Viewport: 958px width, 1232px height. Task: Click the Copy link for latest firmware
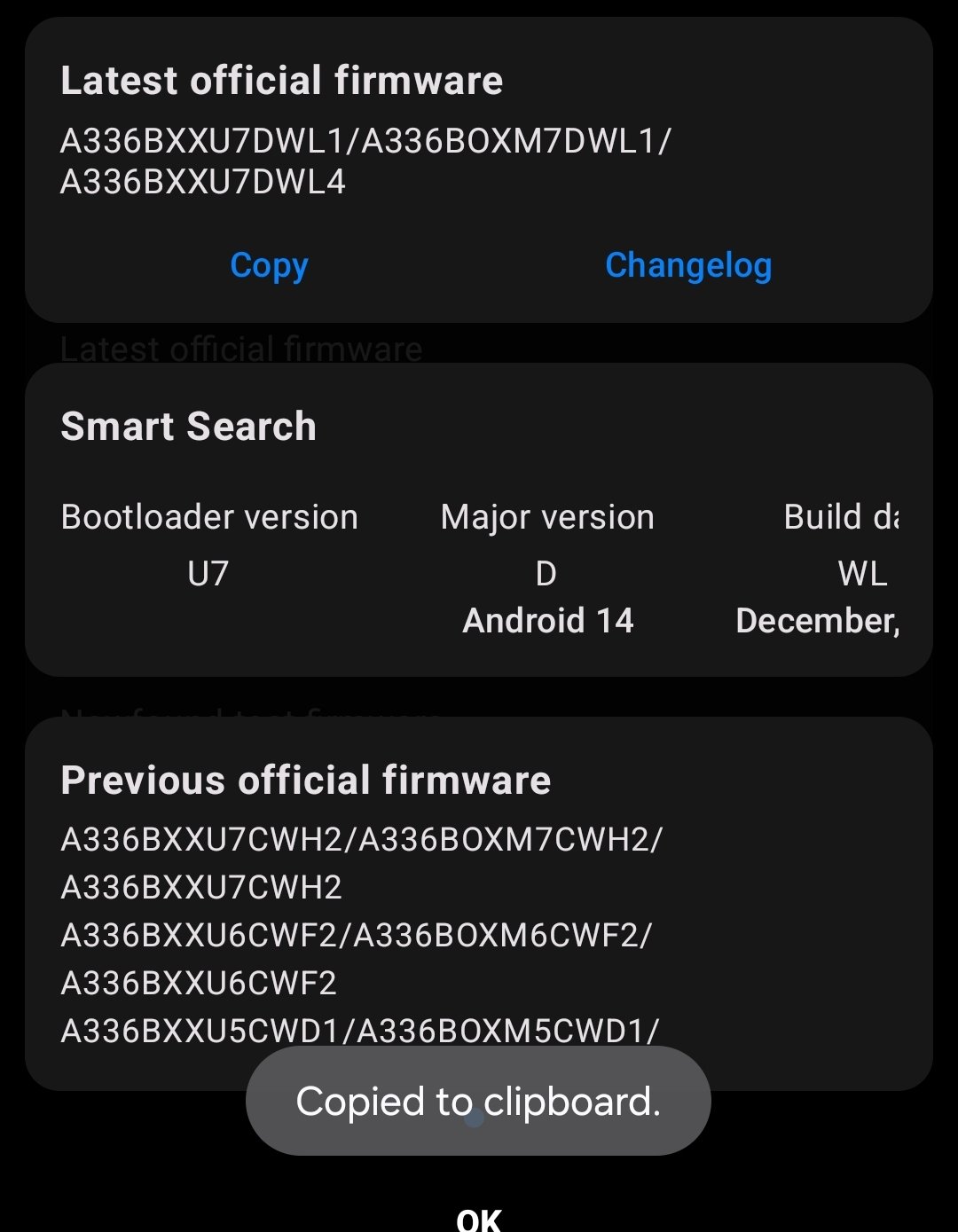pyautogui.click(x=268, y=265)
